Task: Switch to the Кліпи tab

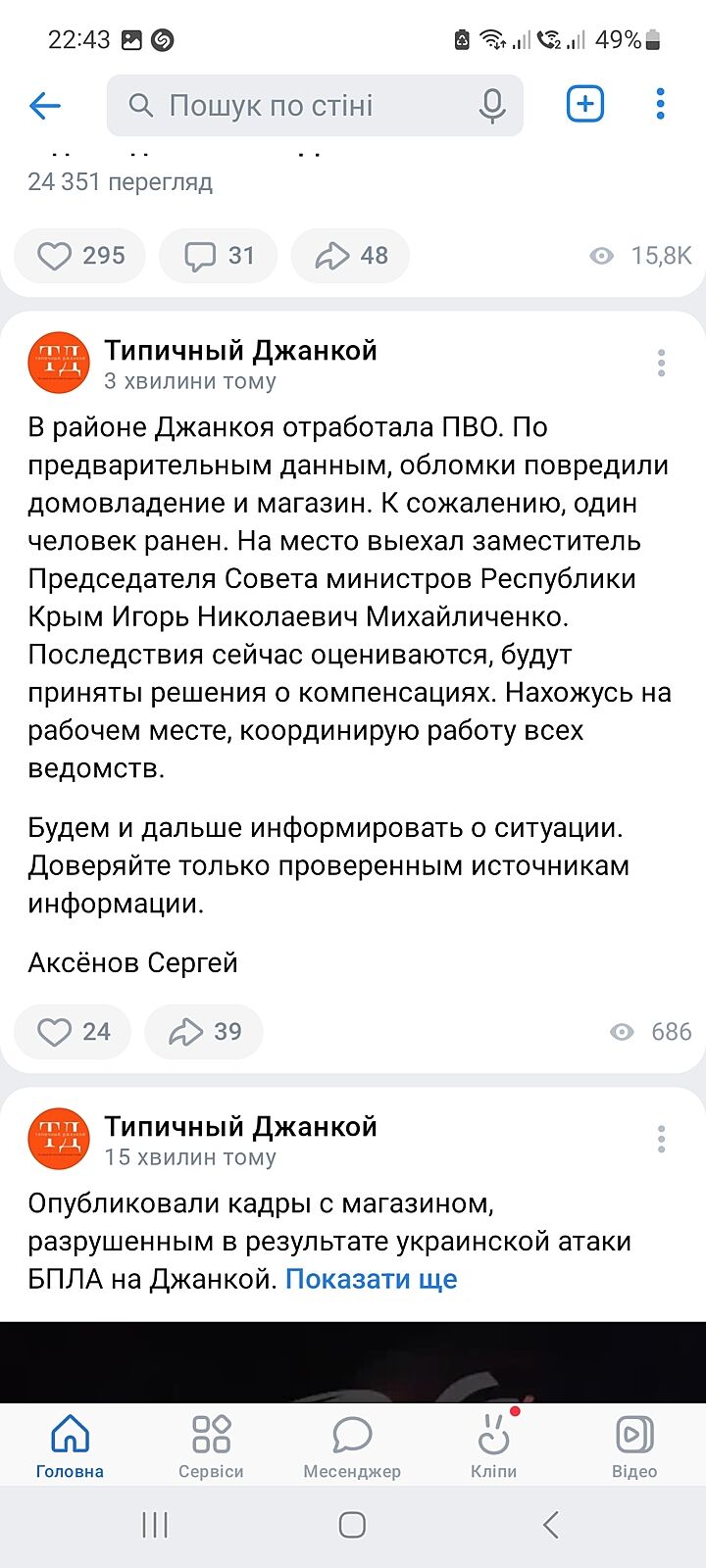Action: coord(493,1445)
